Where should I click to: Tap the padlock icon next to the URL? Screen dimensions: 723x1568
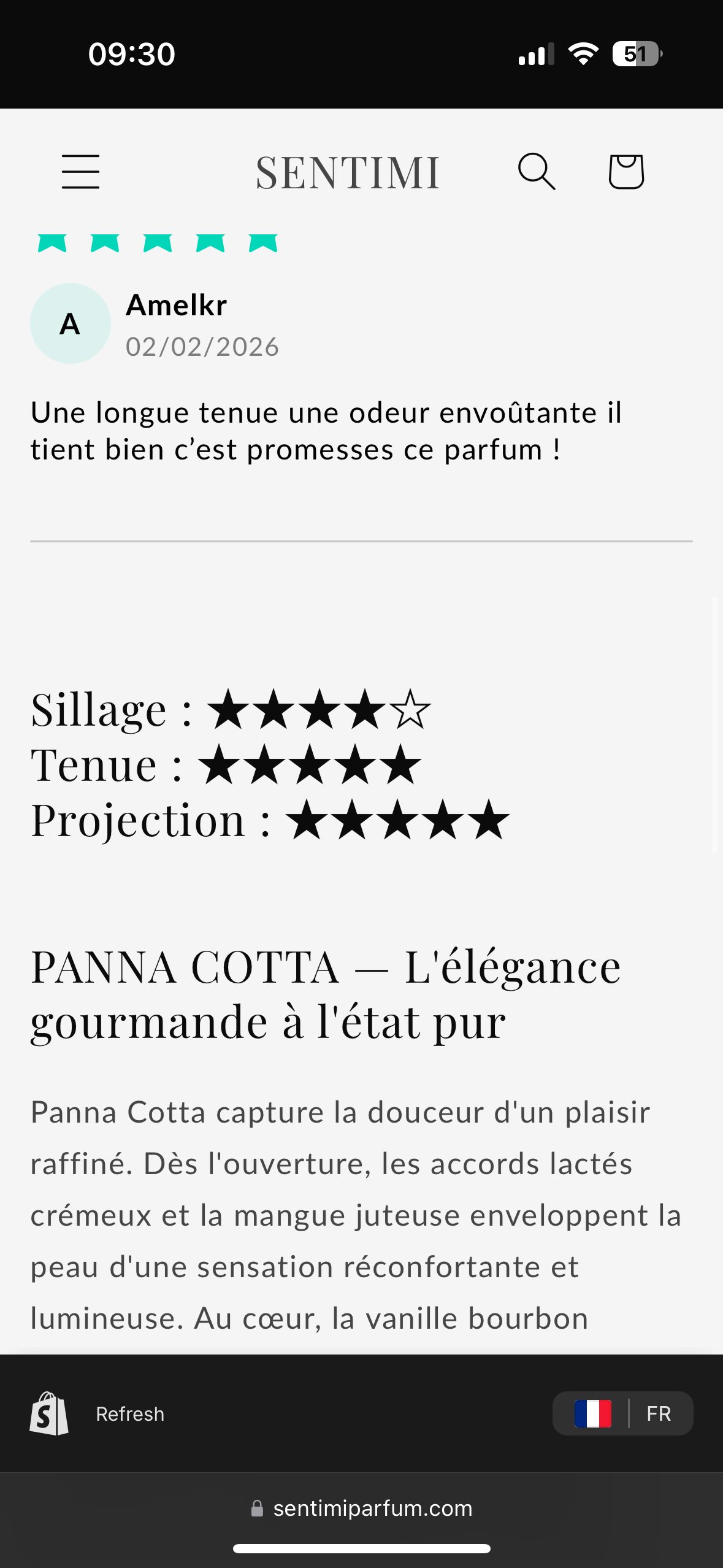coord(258,1508)
